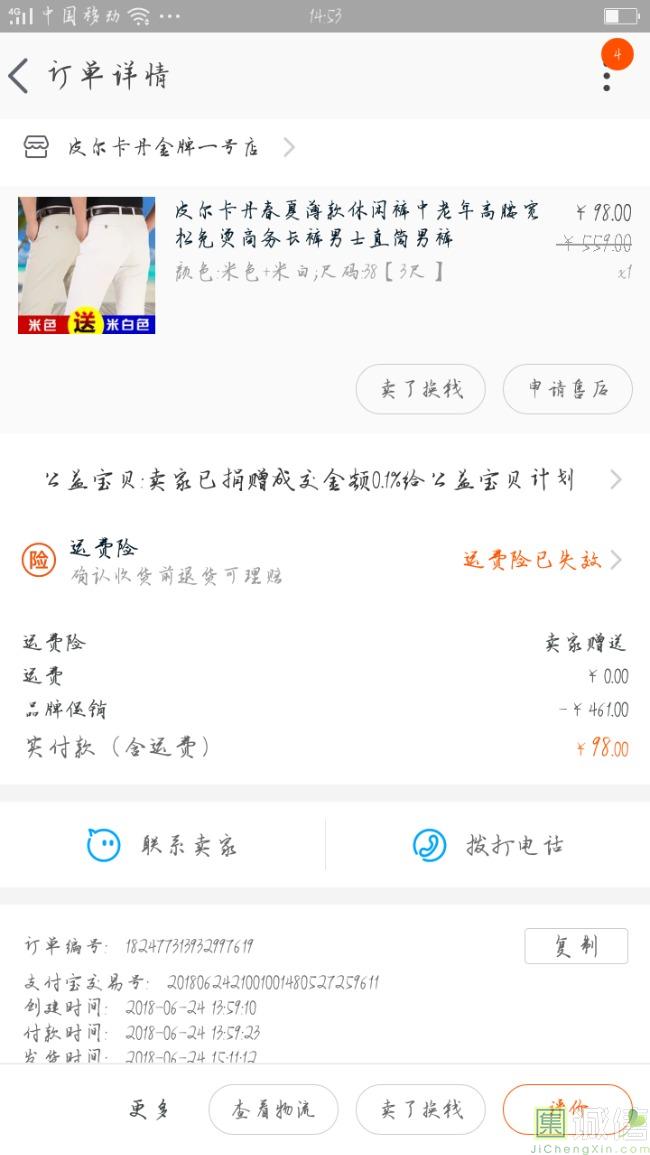Image resolution: width=650 pixels, height=1155 pixels.
Task: Contact the seller via 联系卖家
Action: pyautogui.click(x=163, y=846)
